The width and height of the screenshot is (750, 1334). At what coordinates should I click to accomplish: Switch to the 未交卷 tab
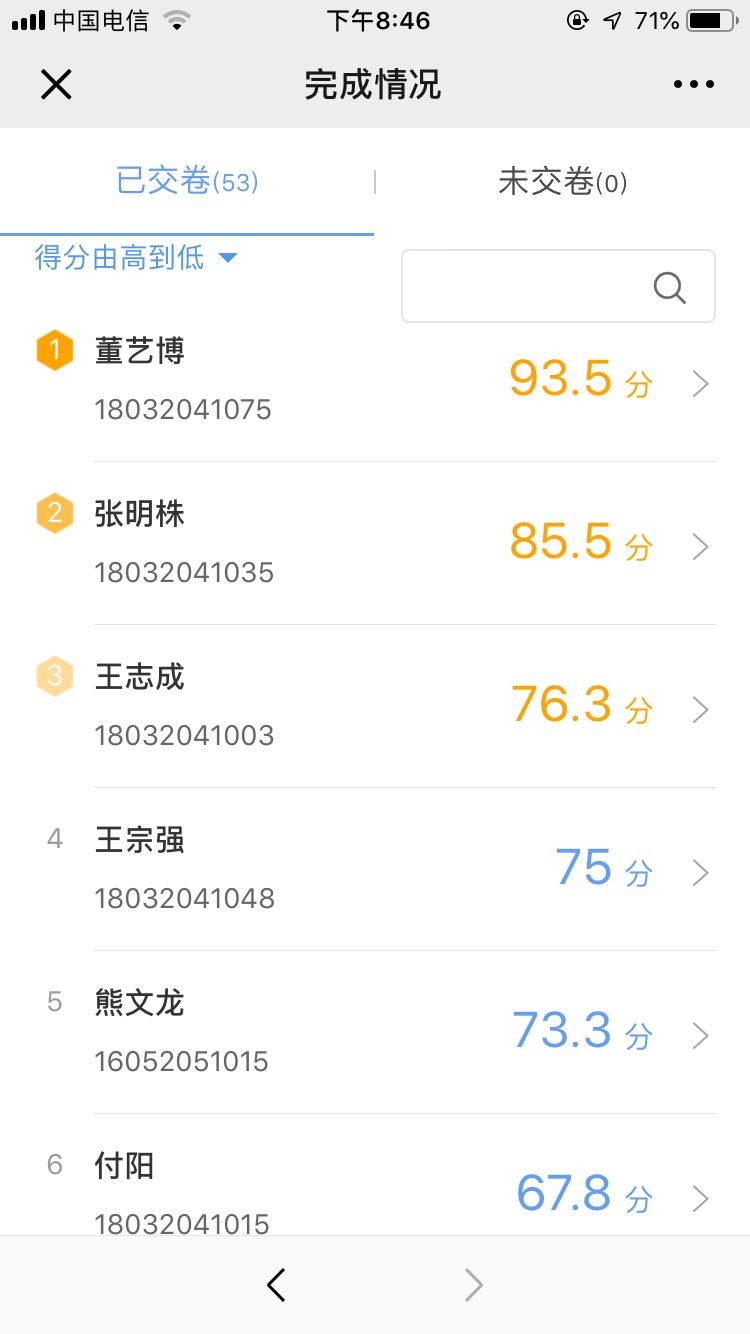tap(562, 182)
